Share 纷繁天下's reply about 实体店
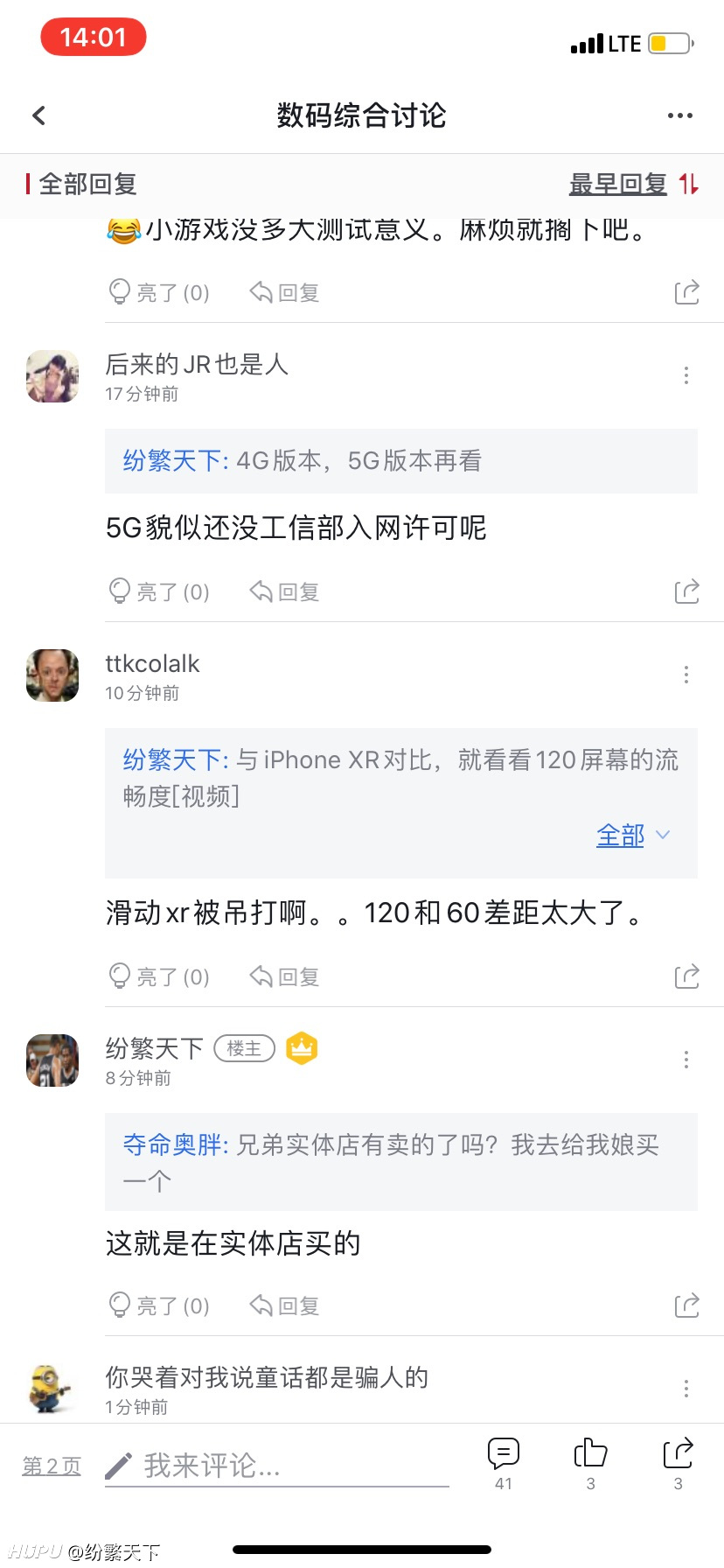Screen dimensions: 724x1568 pos(686,1306)
